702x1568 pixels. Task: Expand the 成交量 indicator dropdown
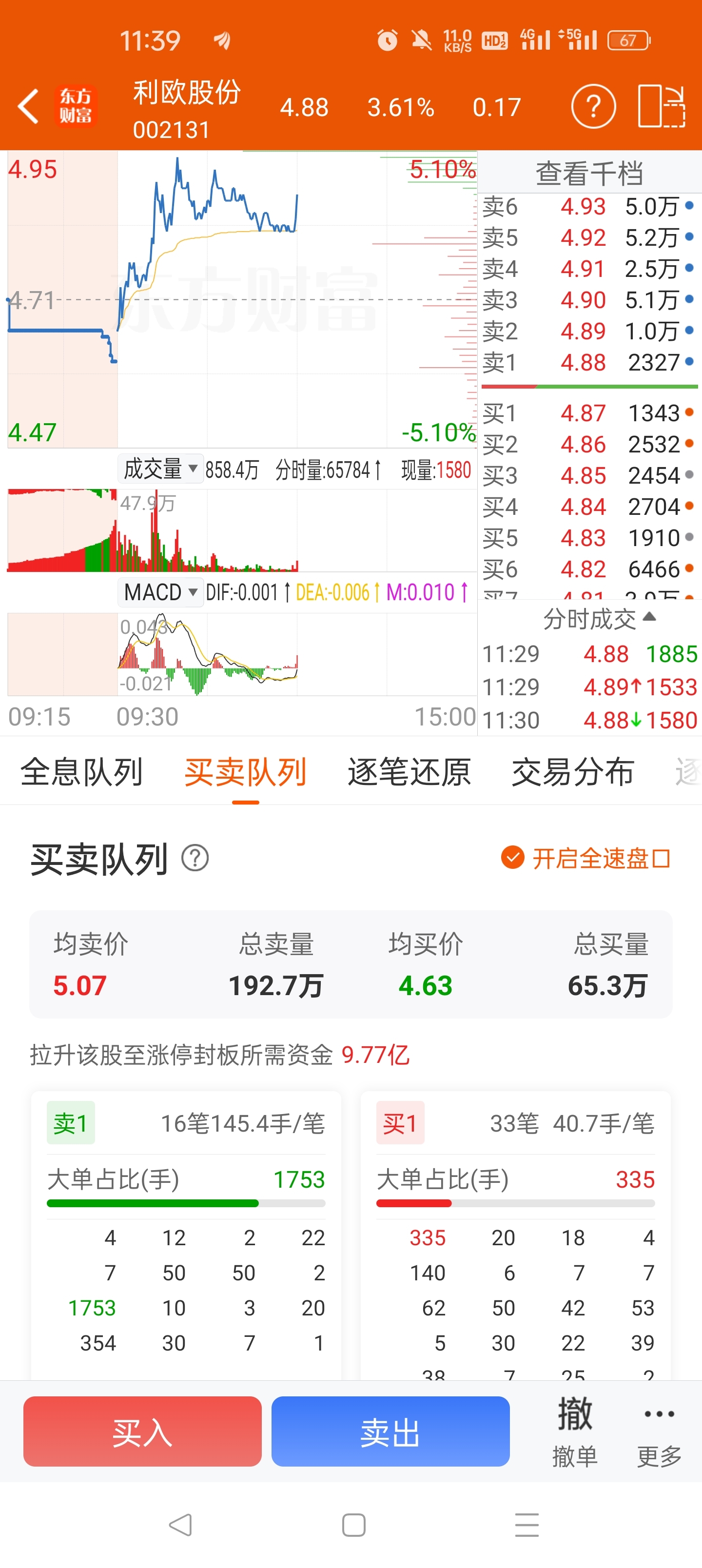160,470
